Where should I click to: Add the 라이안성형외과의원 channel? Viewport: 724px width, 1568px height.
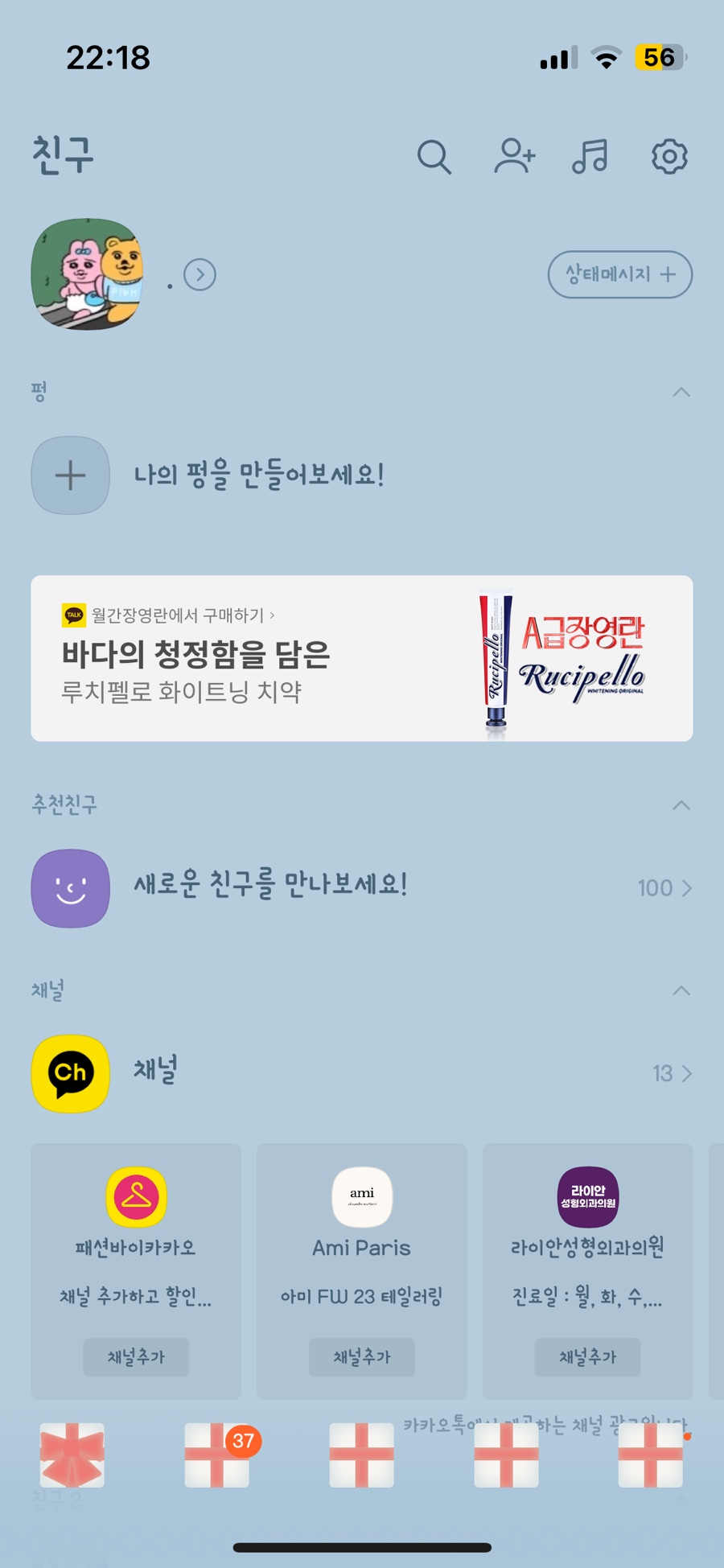click(x=587, y=1357)
